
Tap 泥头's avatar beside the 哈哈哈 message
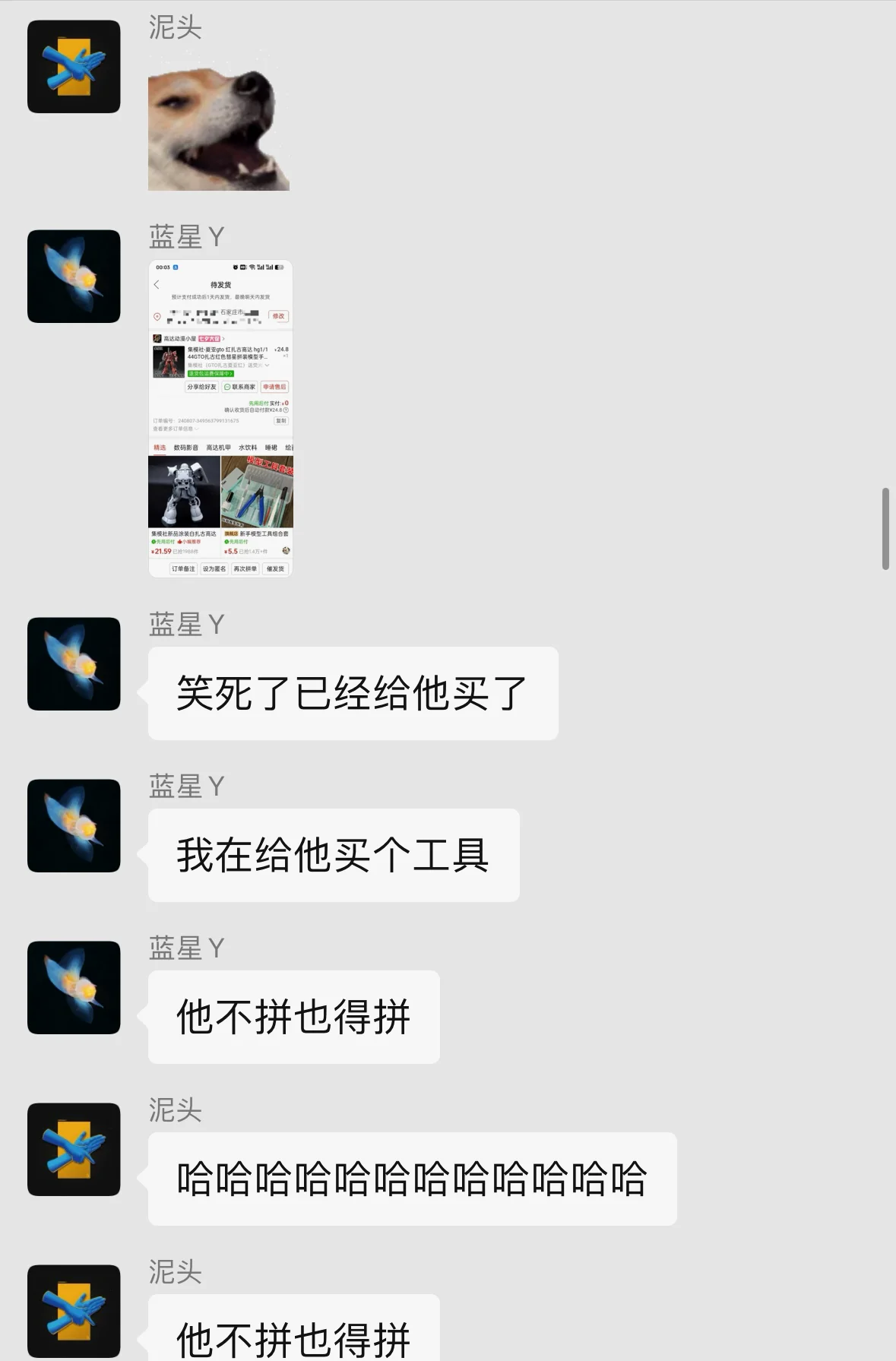(74, 1150)
